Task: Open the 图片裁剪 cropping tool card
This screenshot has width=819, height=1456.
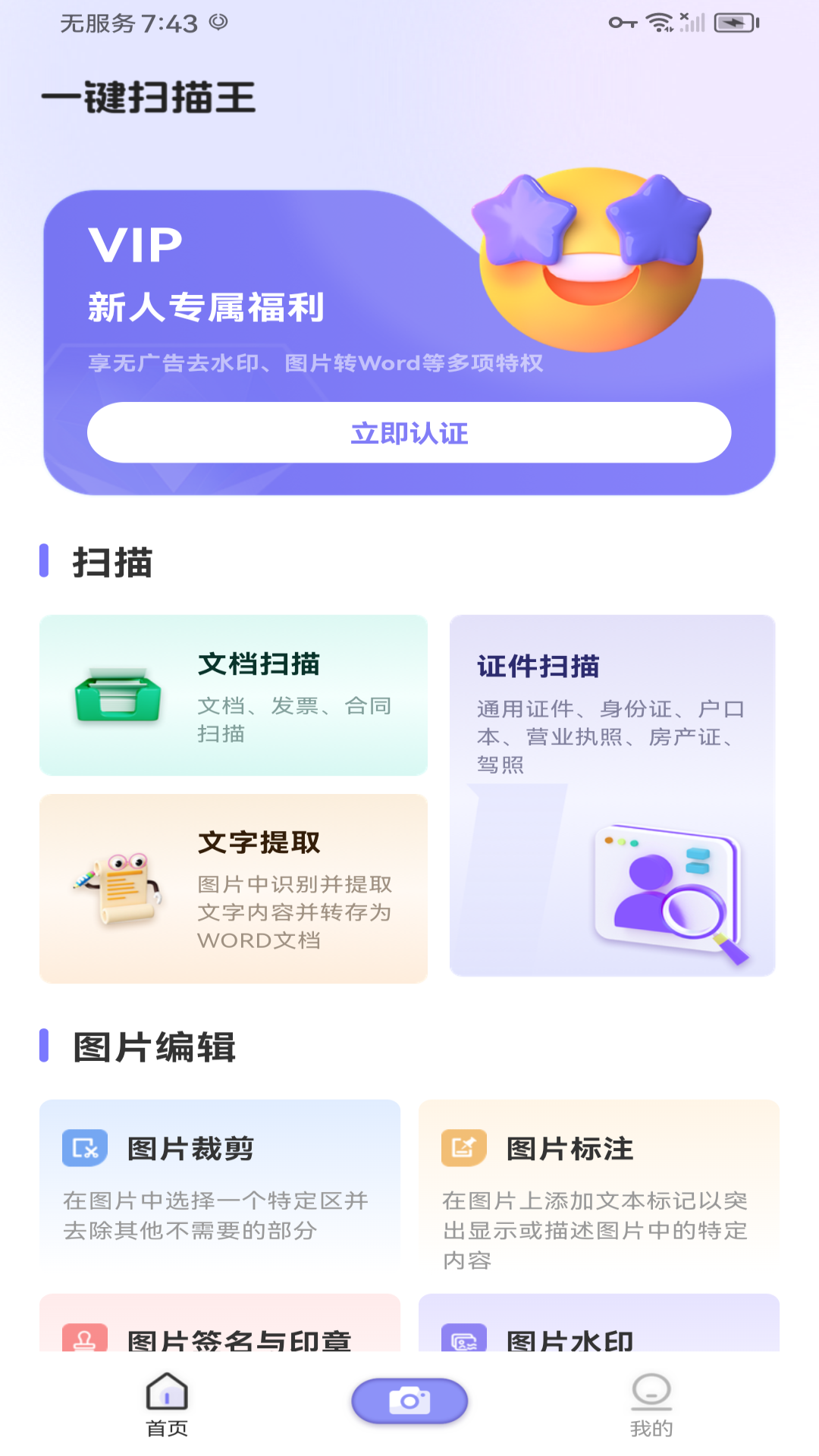Action: coord(221,1183)
